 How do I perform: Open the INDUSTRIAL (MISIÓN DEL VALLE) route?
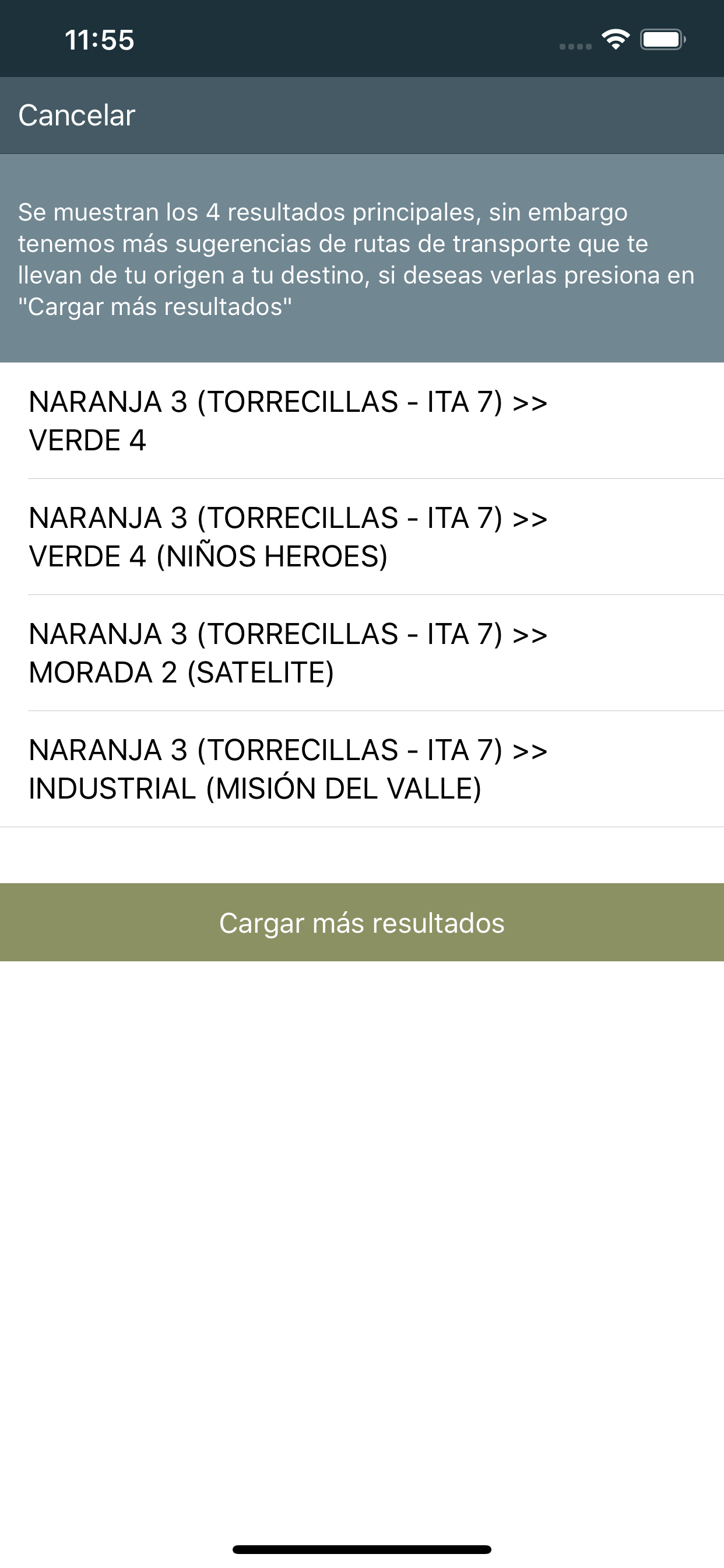point(362,769)
